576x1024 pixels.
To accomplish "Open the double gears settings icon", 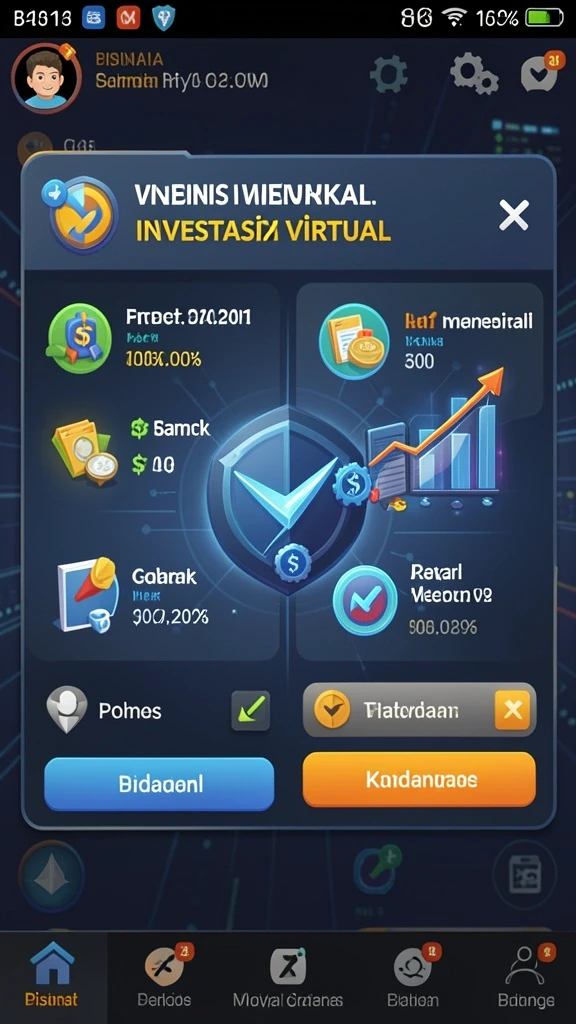I will (x=474, y=73).
